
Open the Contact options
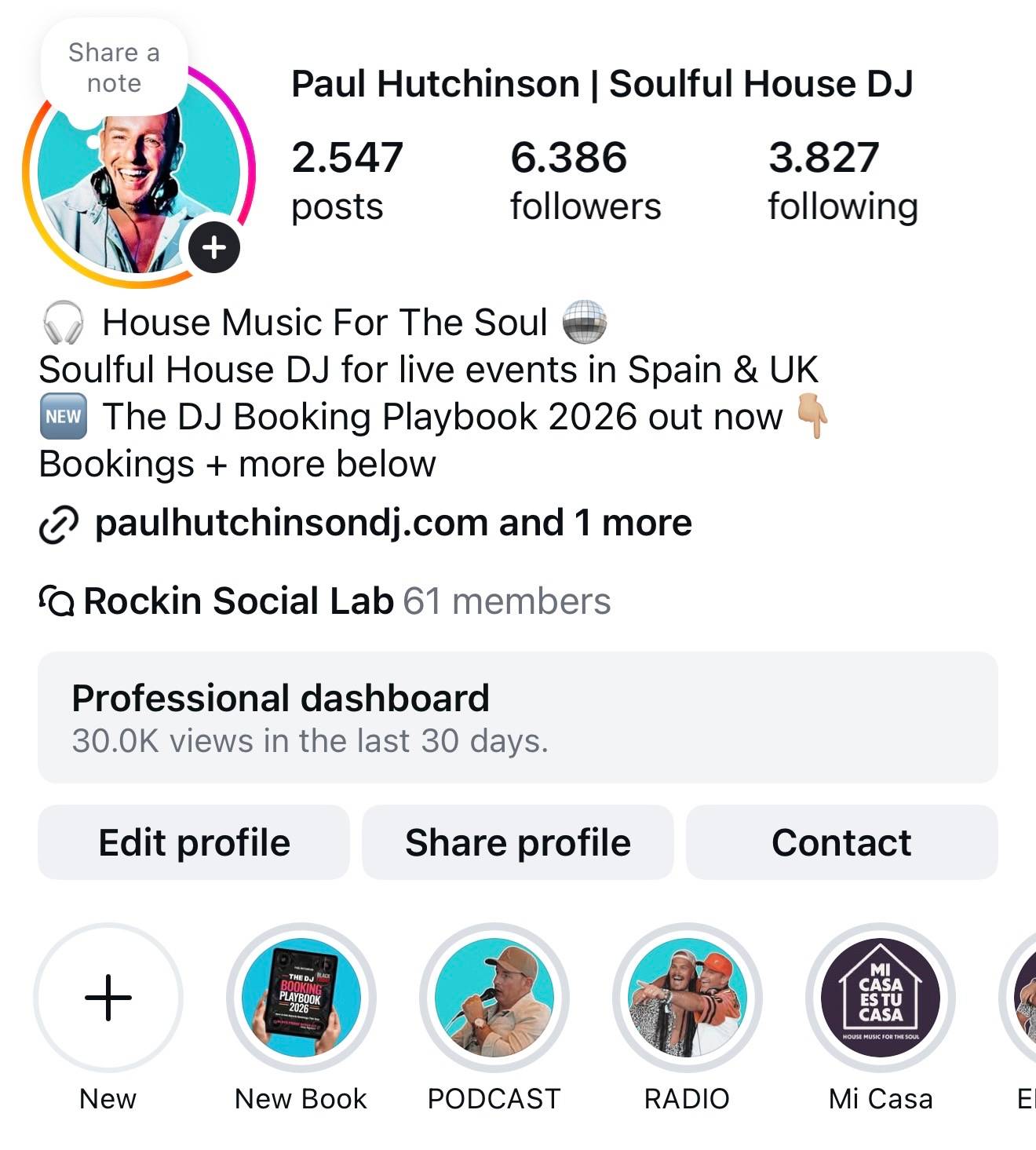pyautogui.click(x=841, y=842)
